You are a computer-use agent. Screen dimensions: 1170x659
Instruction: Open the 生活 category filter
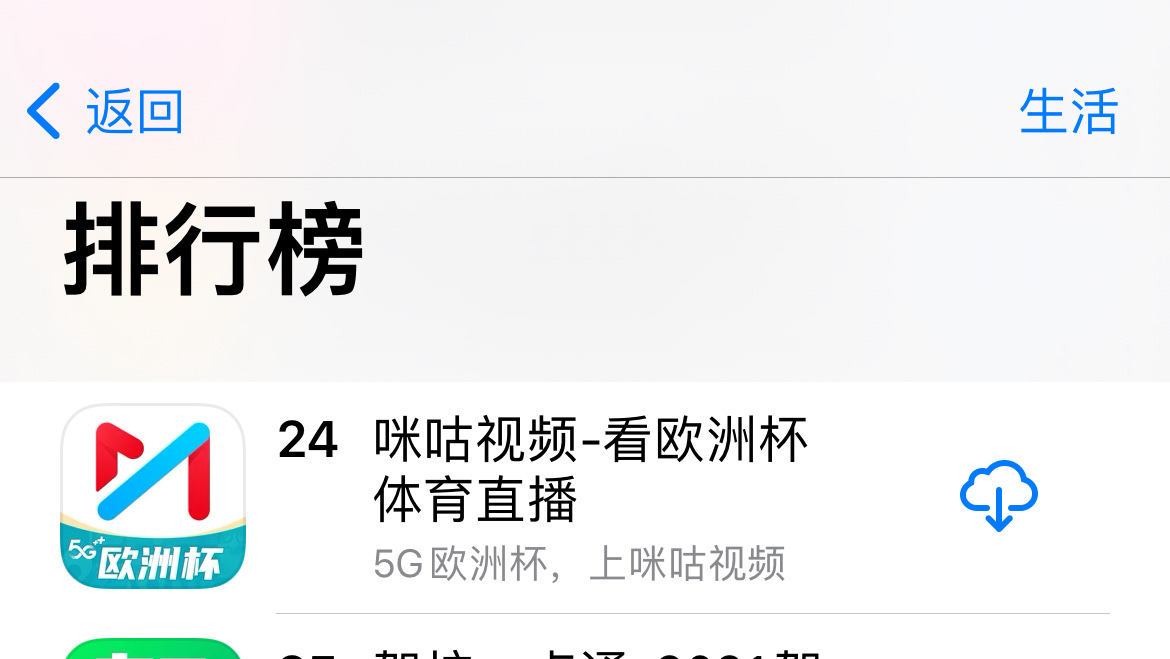click(x=1067, y=111)
